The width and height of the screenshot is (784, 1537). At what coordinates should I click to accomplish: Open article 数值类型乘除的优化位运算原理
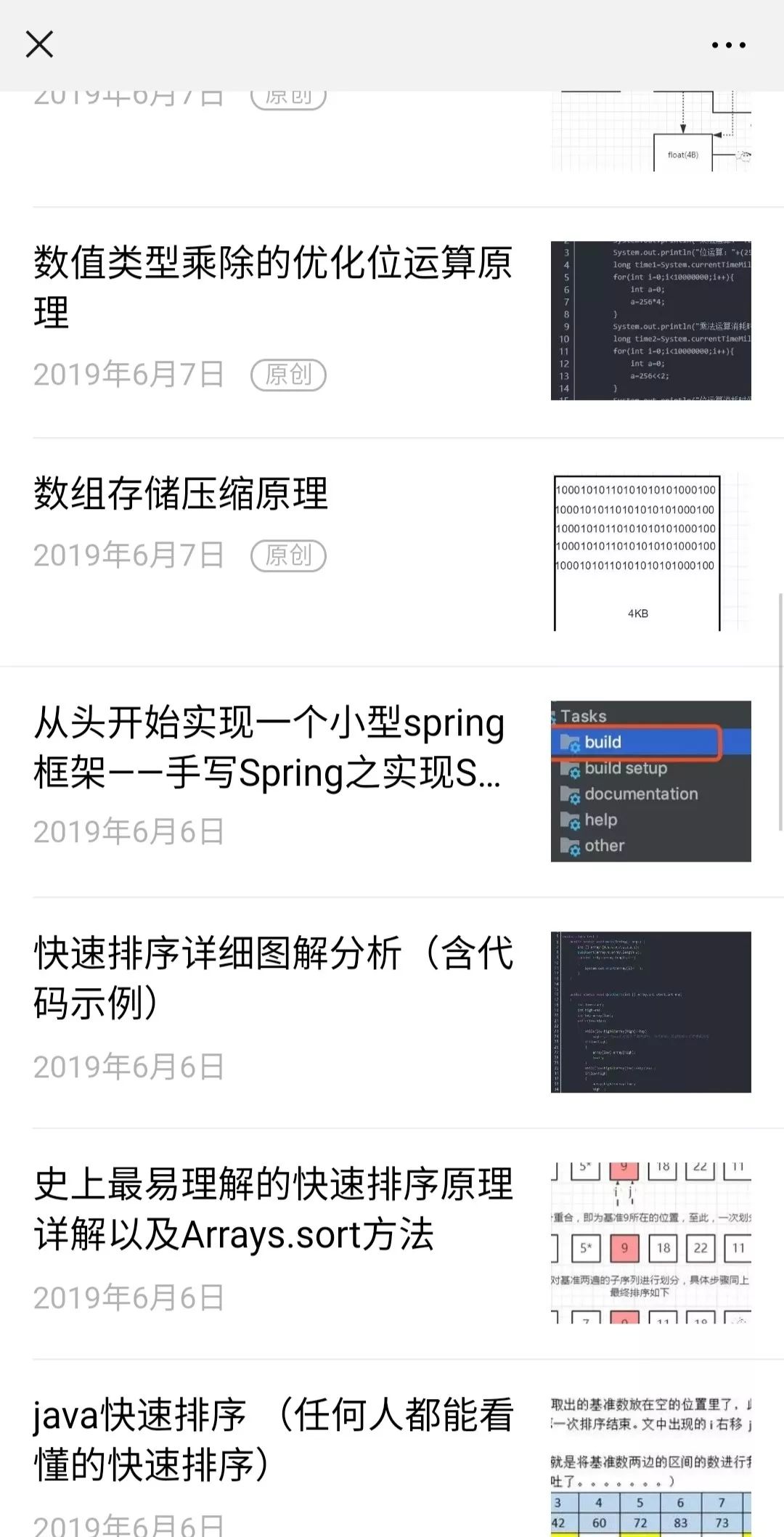[x=273, y=287]
